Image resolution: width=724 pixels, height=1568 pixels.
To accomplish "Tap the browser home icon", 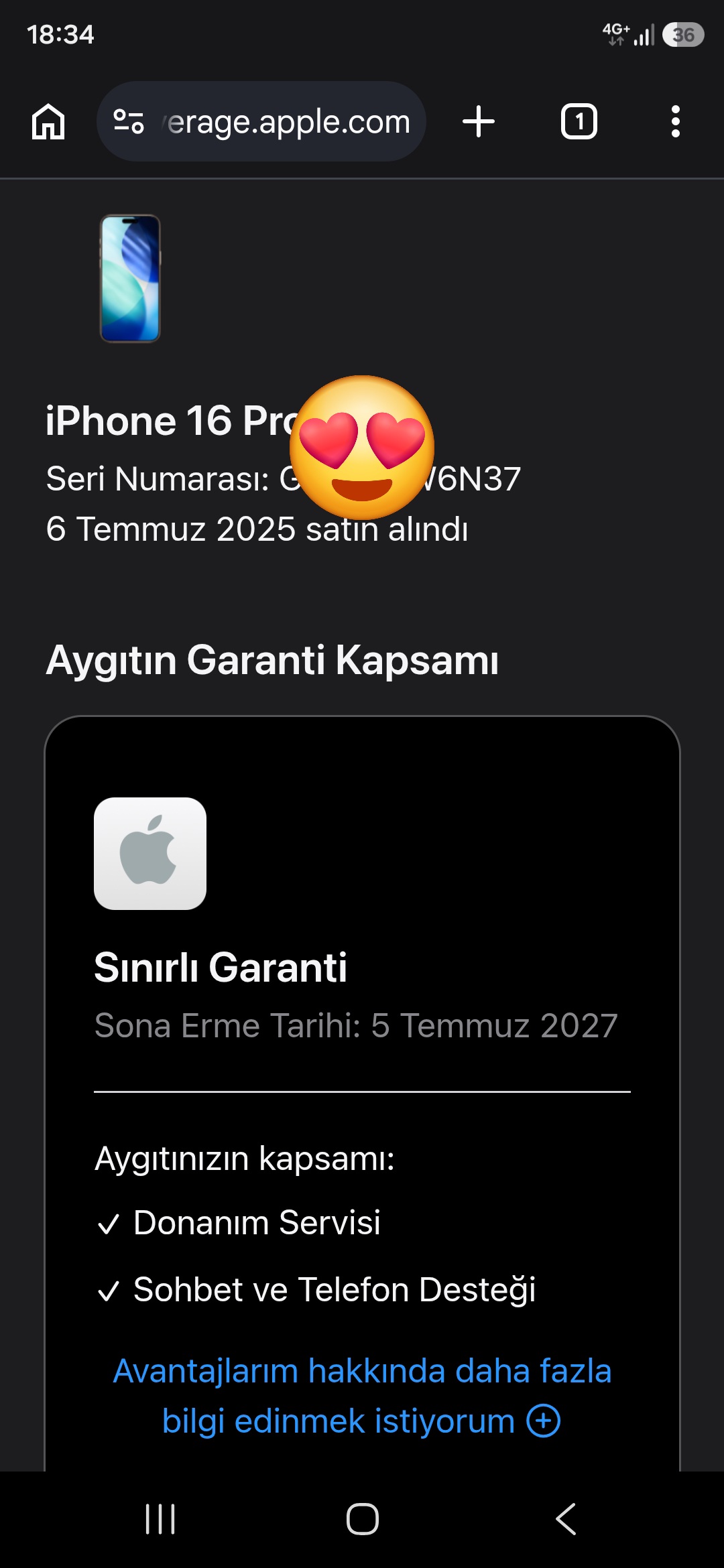I will 48,122.
